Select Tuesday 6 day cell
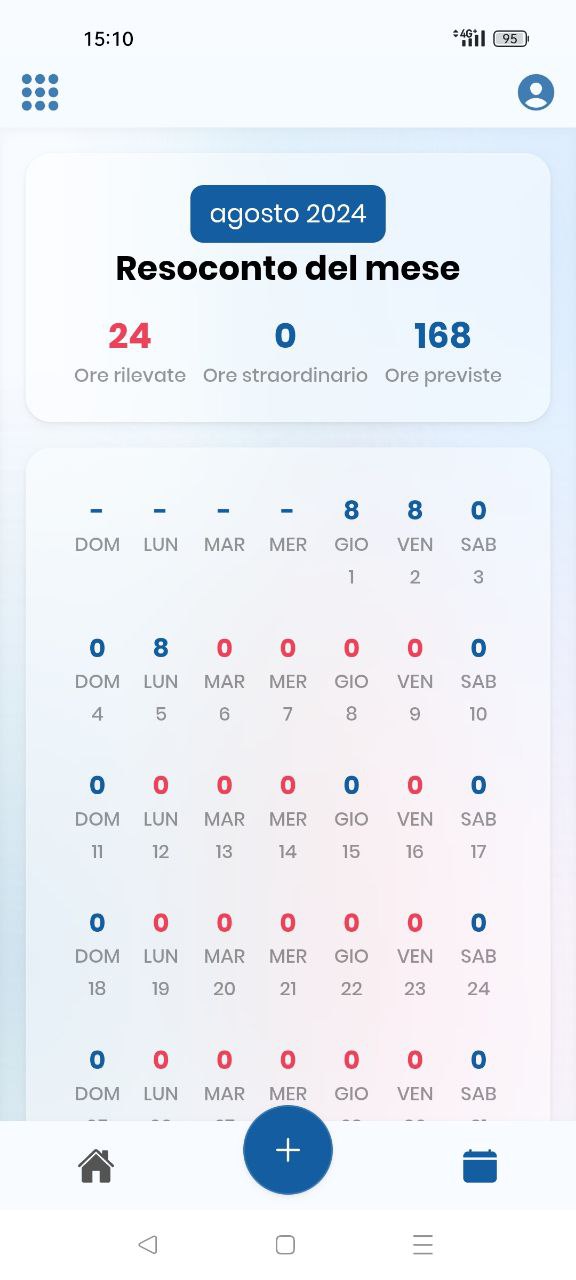Image resolution: width=576 pixels, height=1280 pixels. click(x=224, y=681)
